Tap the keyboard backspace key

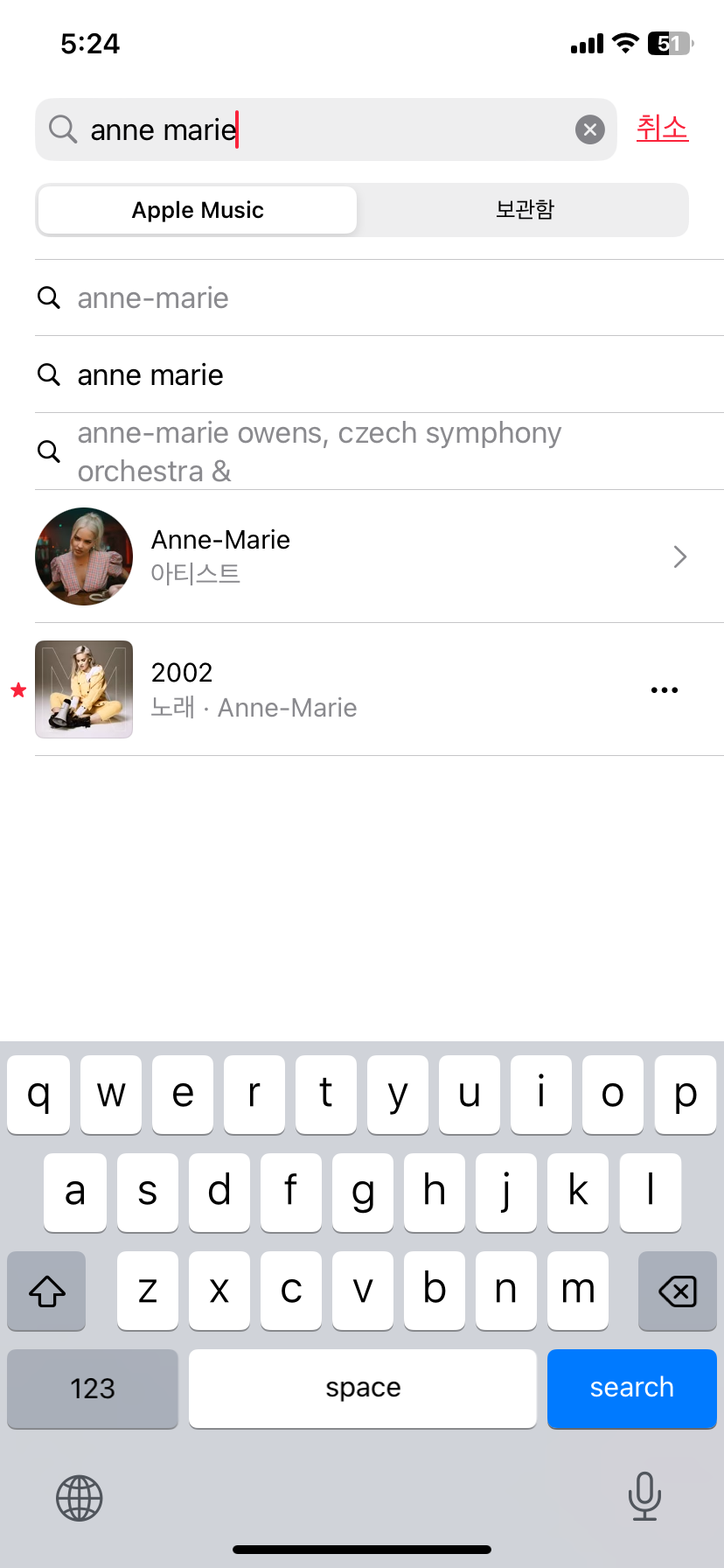[677, 1291]
